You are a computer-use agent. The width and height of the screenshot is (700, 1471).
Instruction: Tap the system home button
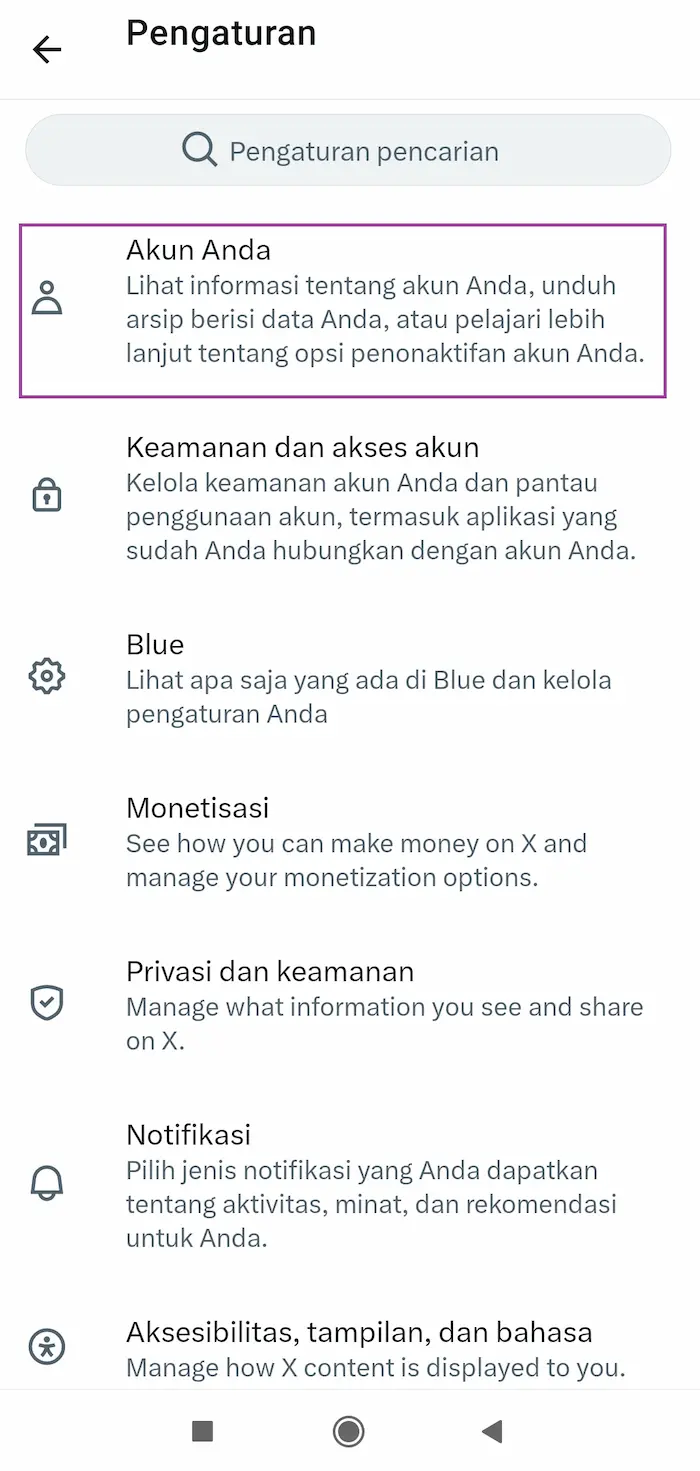[x=349, y=1432]
